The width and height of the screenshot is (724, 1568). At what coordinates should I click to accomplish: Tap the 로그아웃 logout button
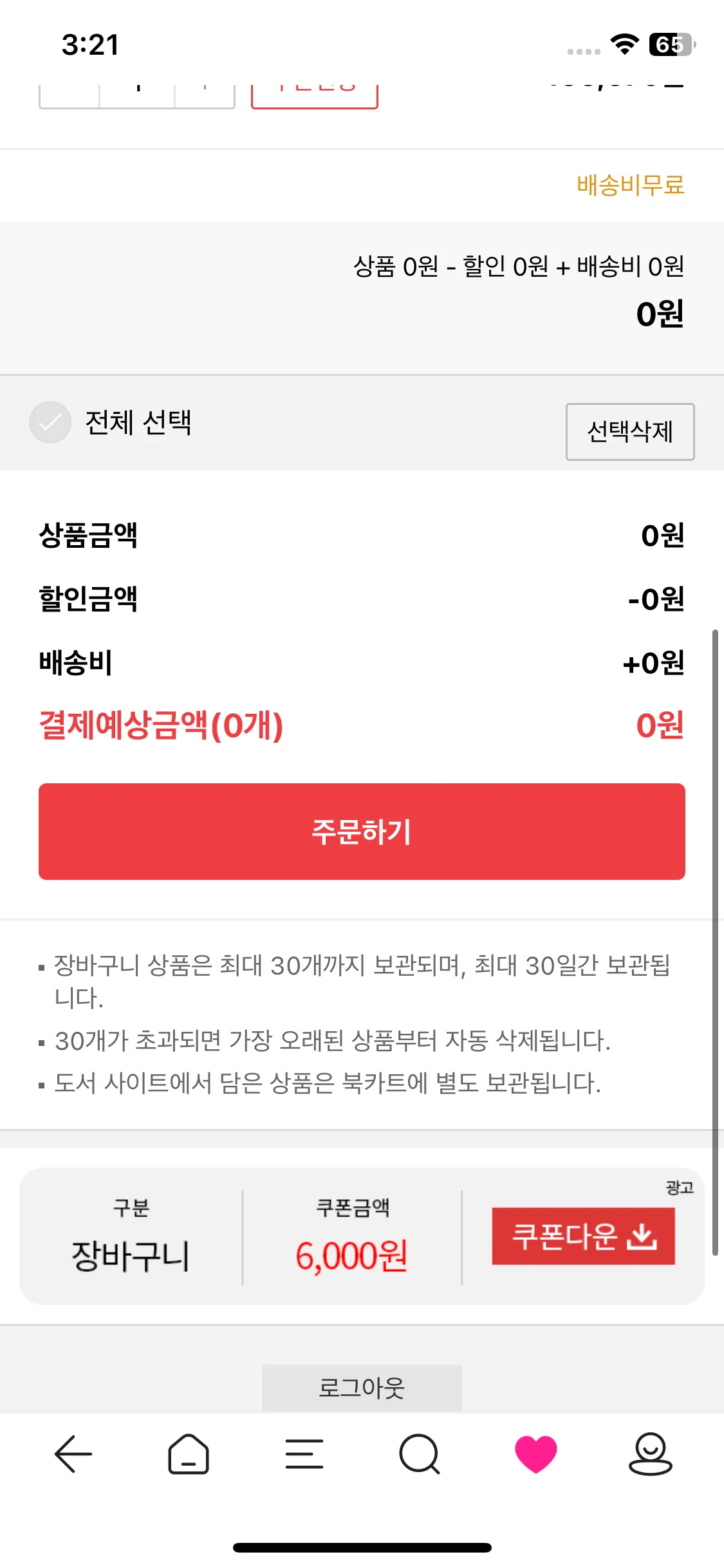(362, 1387)
